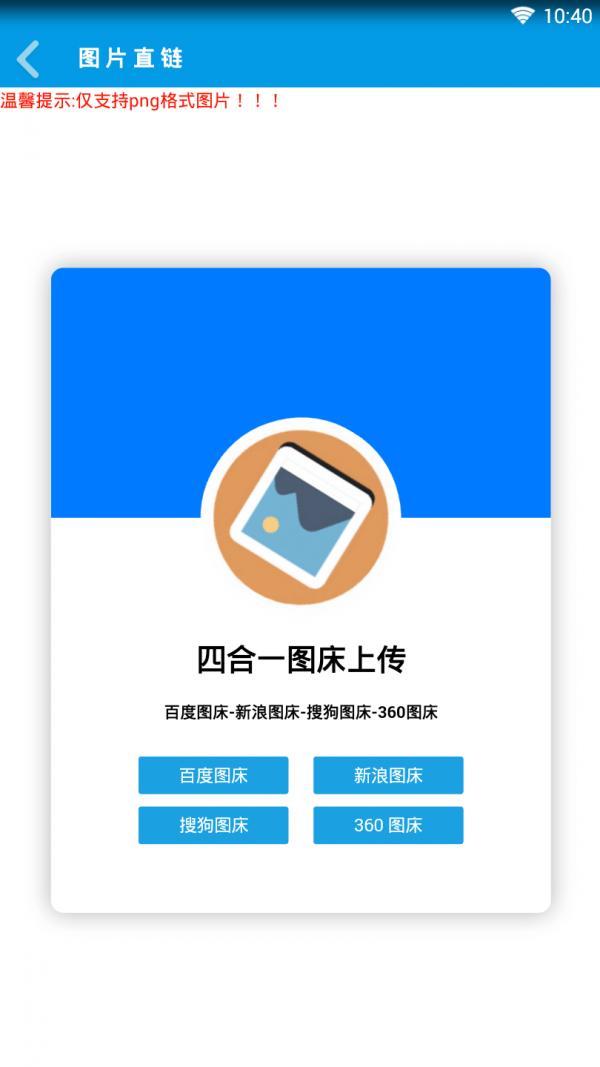Select the 百度图床 upload button
Screen dimensions: 600x1067
pyautogui.click(x=213, y=775)
